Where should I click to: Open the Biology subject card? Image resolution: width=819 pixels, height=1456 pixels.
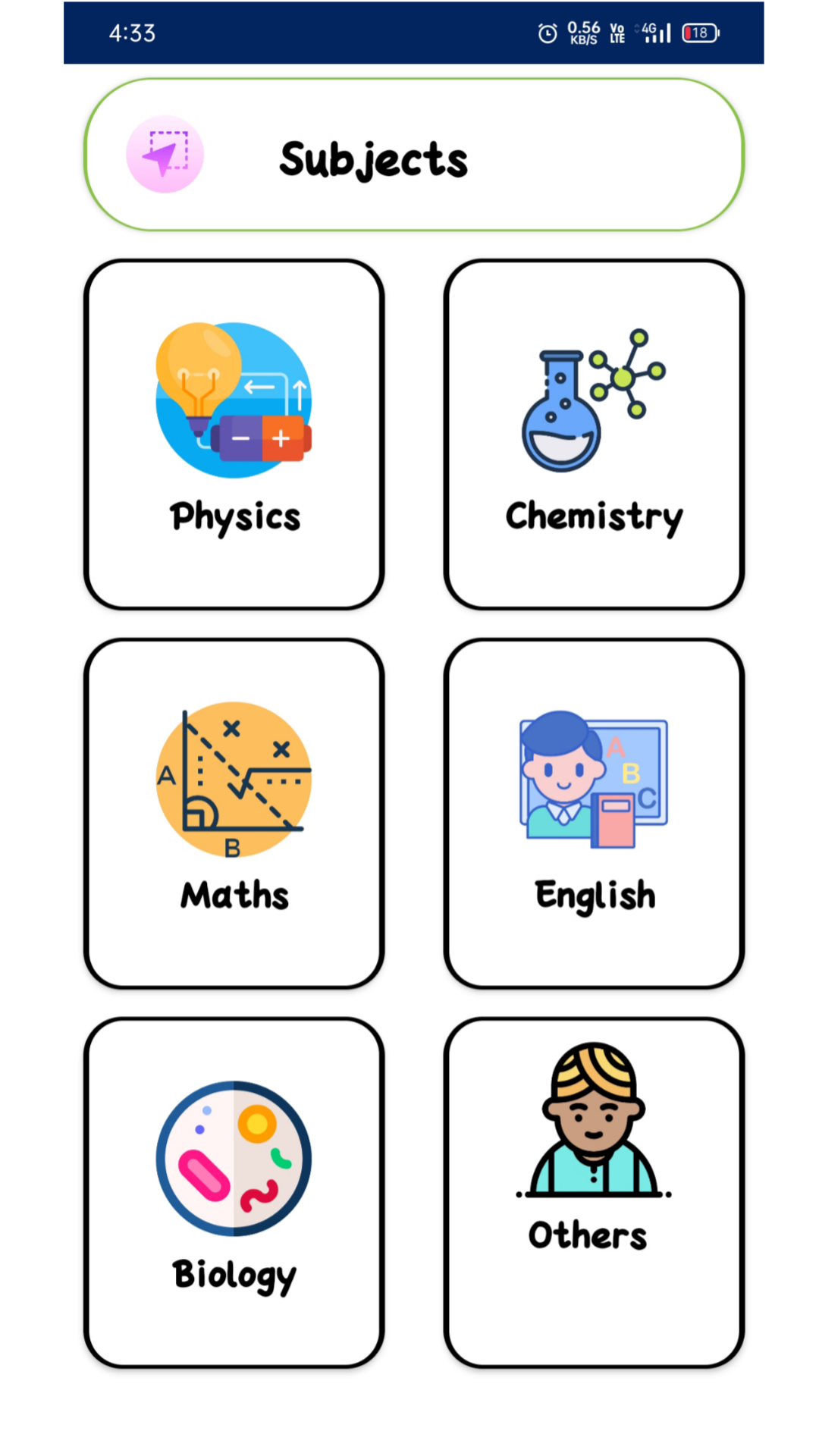click(234, 1193)
